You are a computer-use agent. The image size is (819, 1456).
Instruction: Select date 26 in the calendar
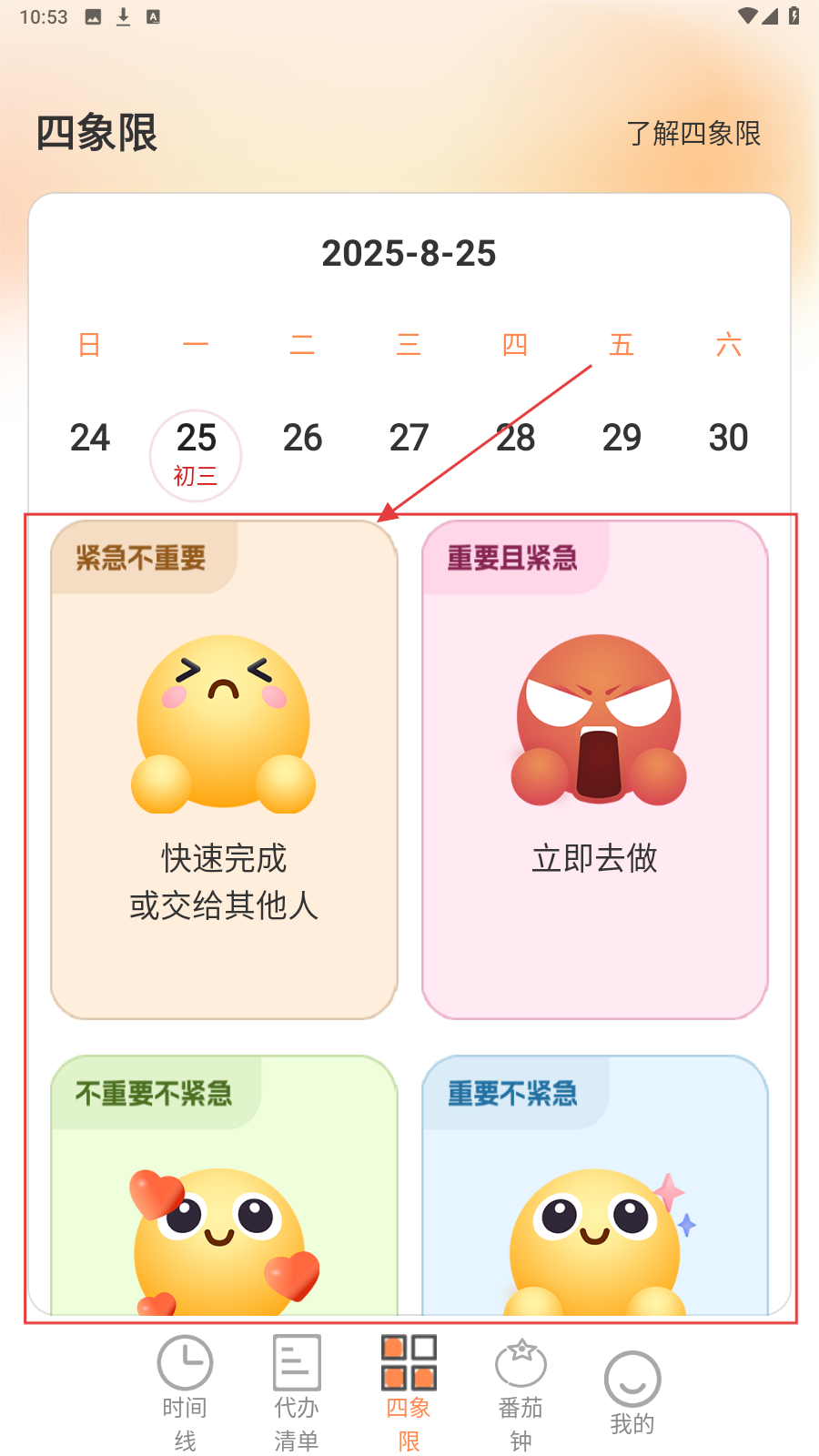point(302,438)
